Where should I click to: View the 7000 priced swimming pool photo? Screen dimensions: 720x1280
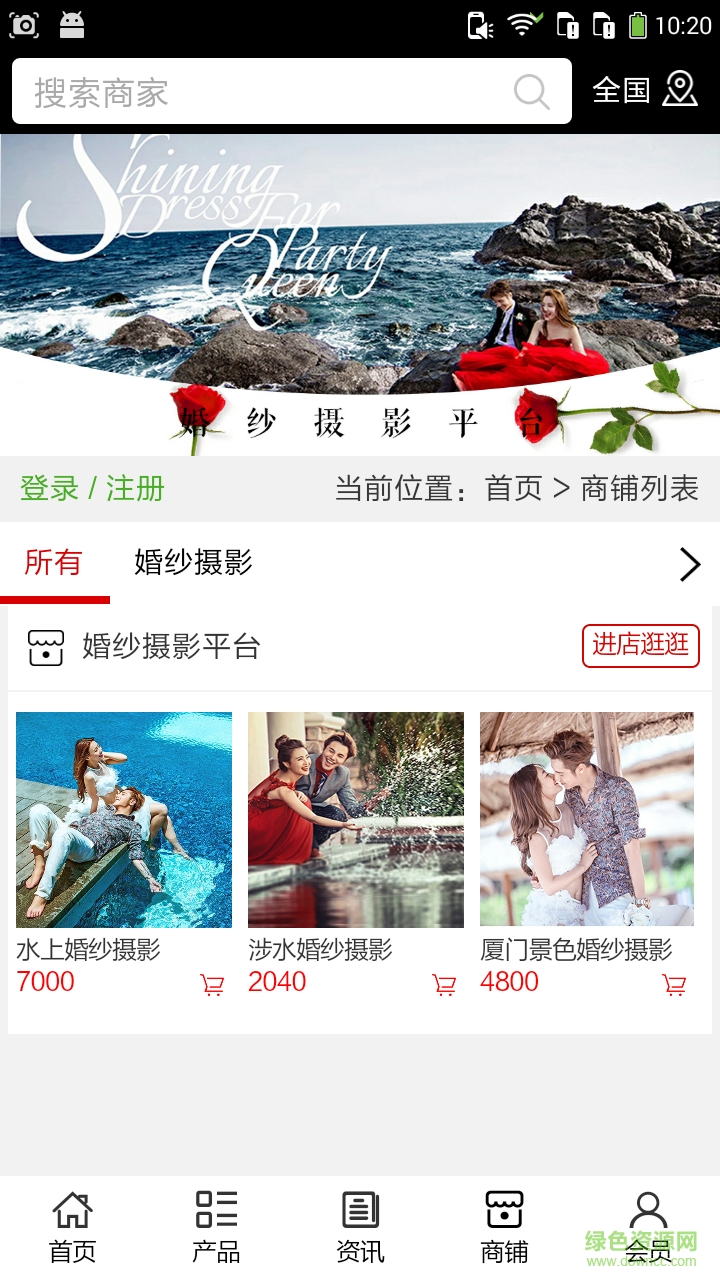point(123,818)
